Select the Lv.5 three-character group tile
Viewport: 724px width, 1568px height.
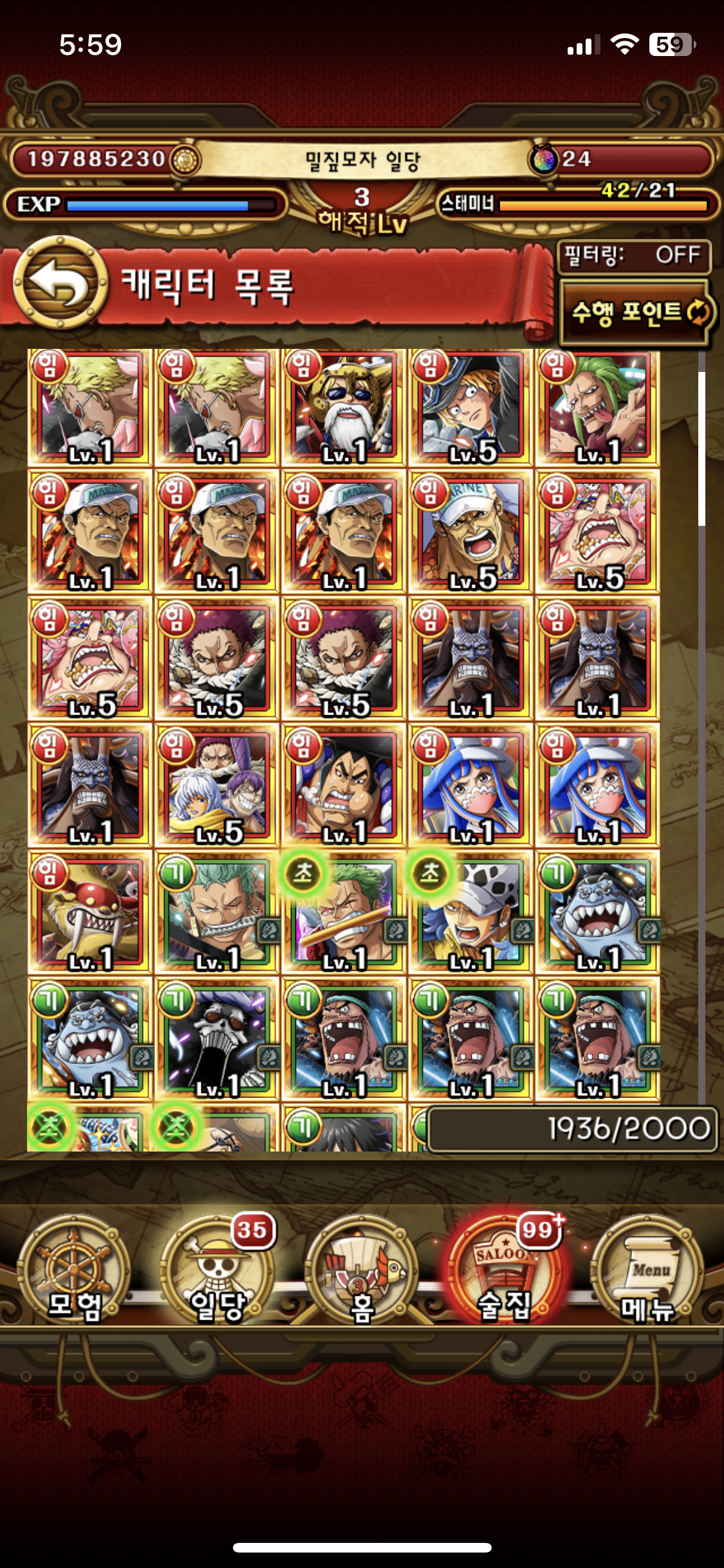(218, 785)
